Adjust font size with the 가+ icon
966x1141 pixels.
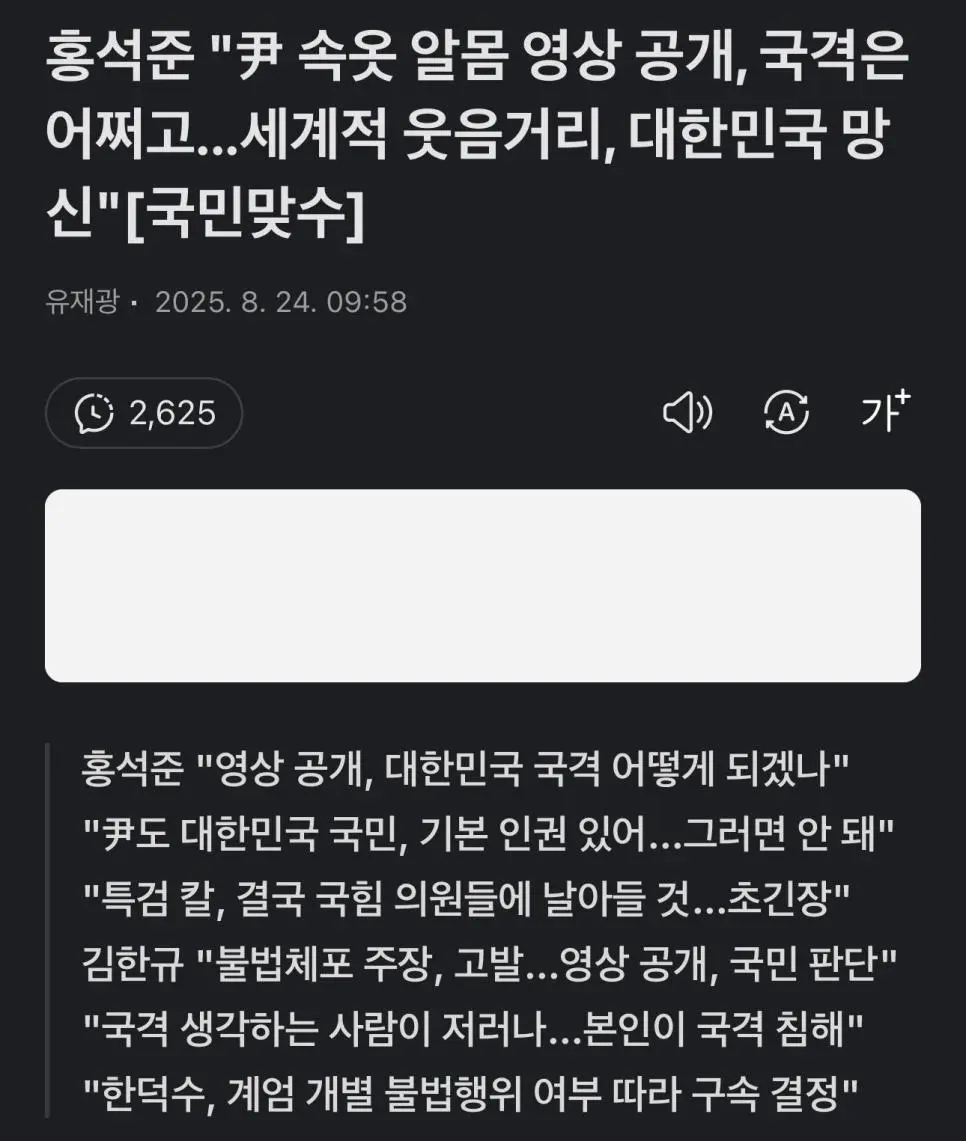(x=884, y=411)
